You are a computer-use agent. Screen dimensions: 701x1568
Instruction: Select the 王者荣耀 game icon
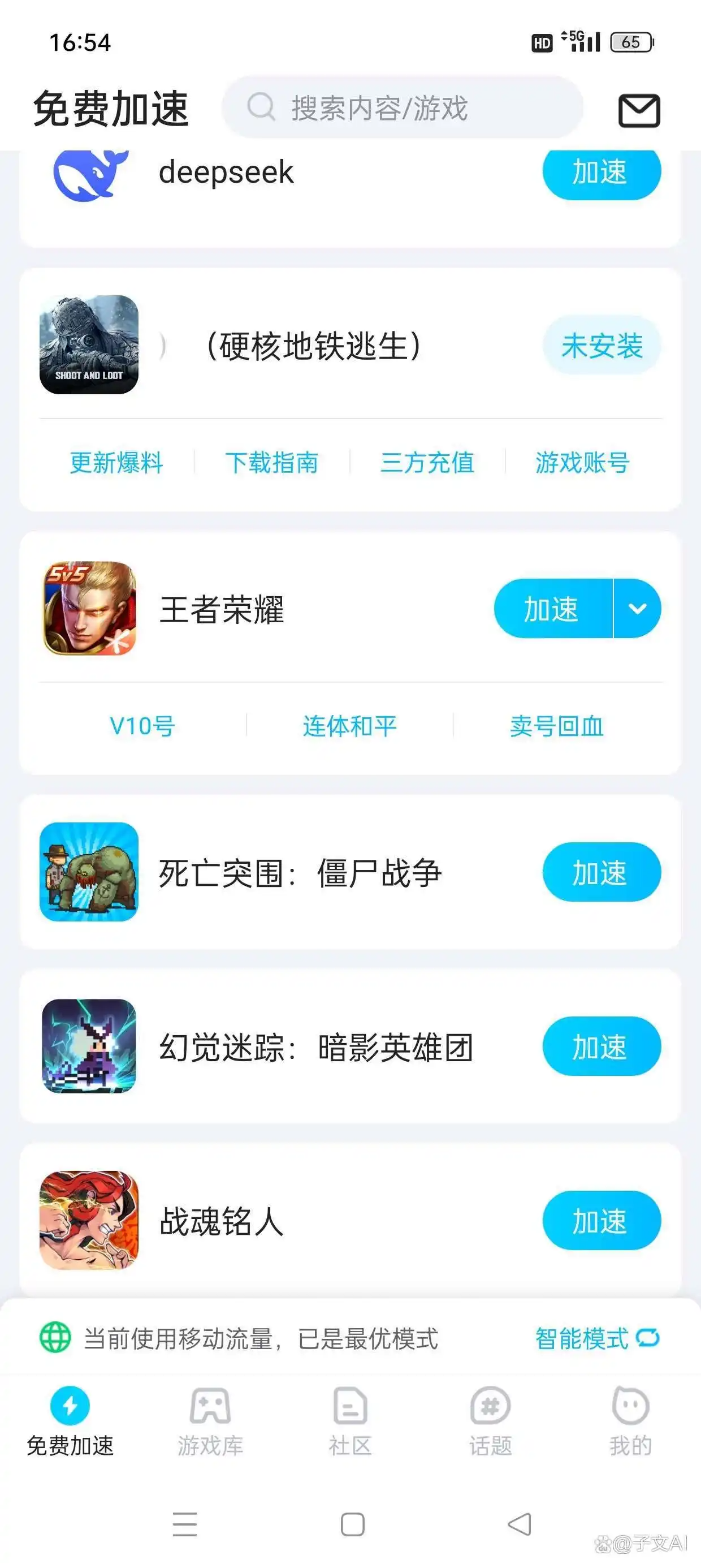click(x=90, y=609)
